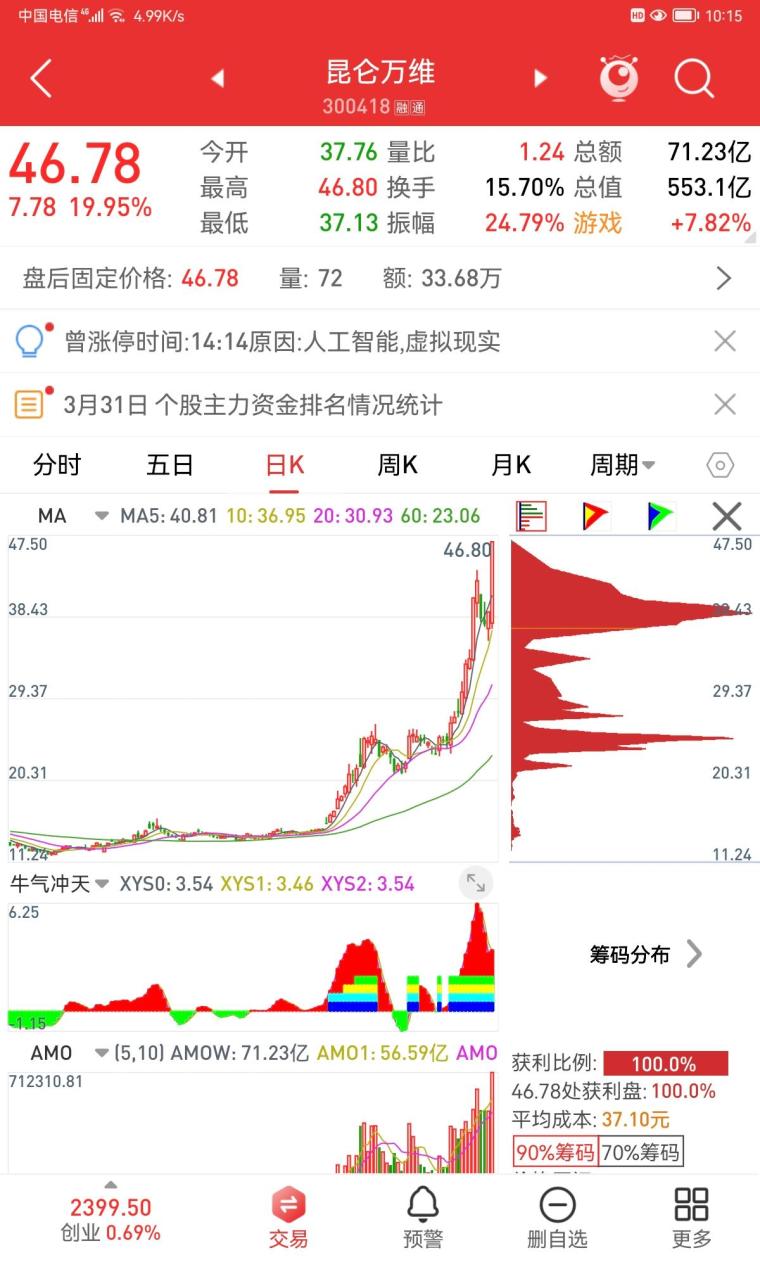This screenshot has height=1267, width=760.
Task: Expand the 盘后固定价格 details arrow
Action: [724, 279]
